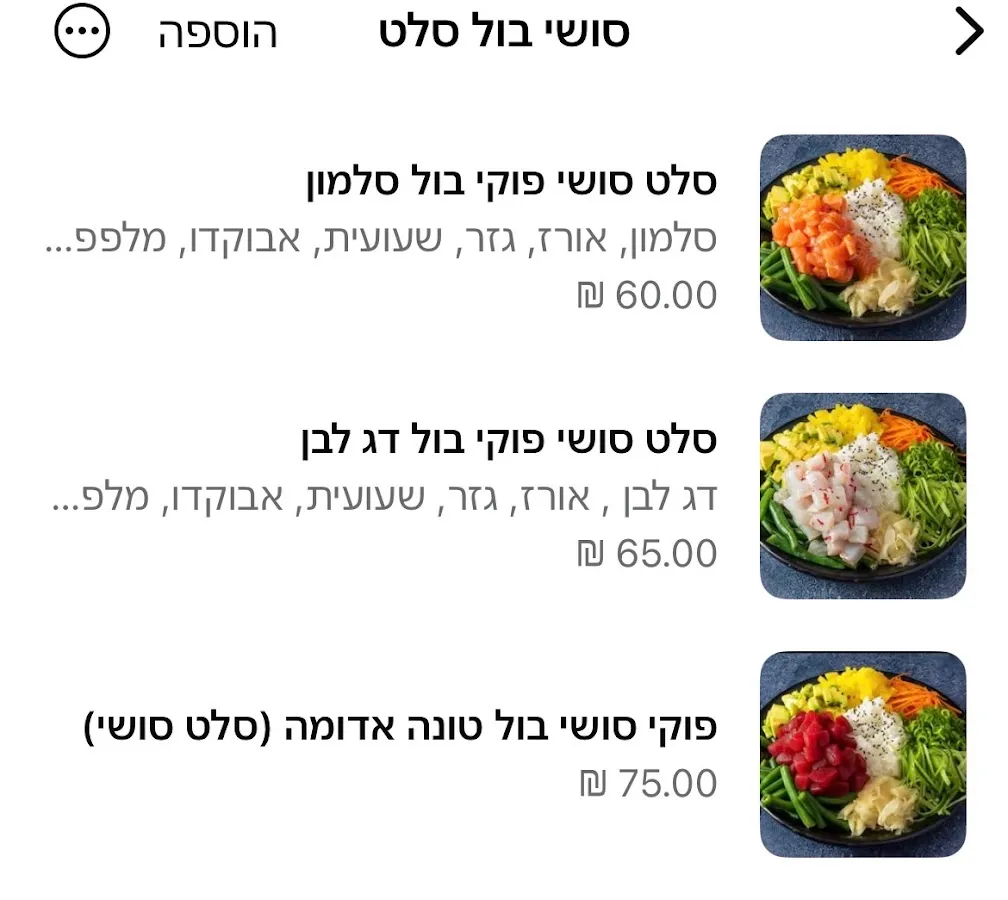Select סלט סושי פוקי בול דג לבן
This screenshot has width=1008, height=900.
click(508, 441)
